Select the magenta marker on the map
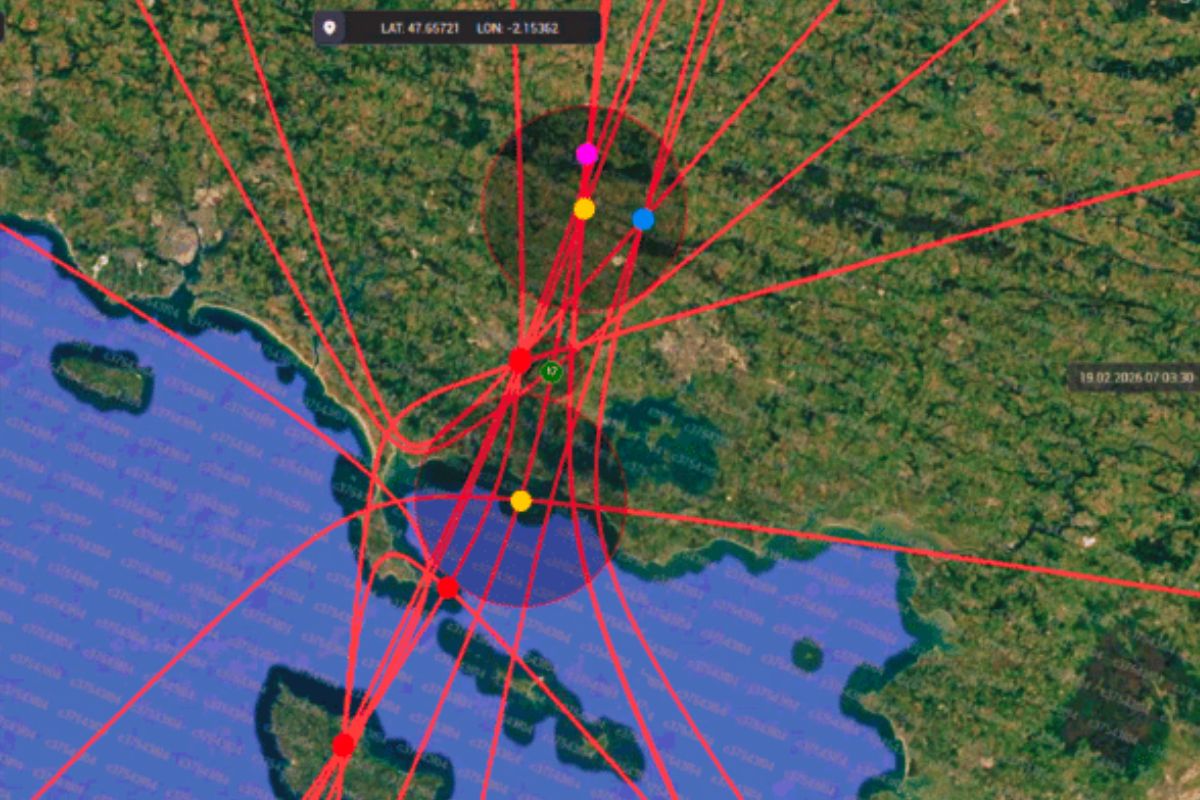 [587, 154]
